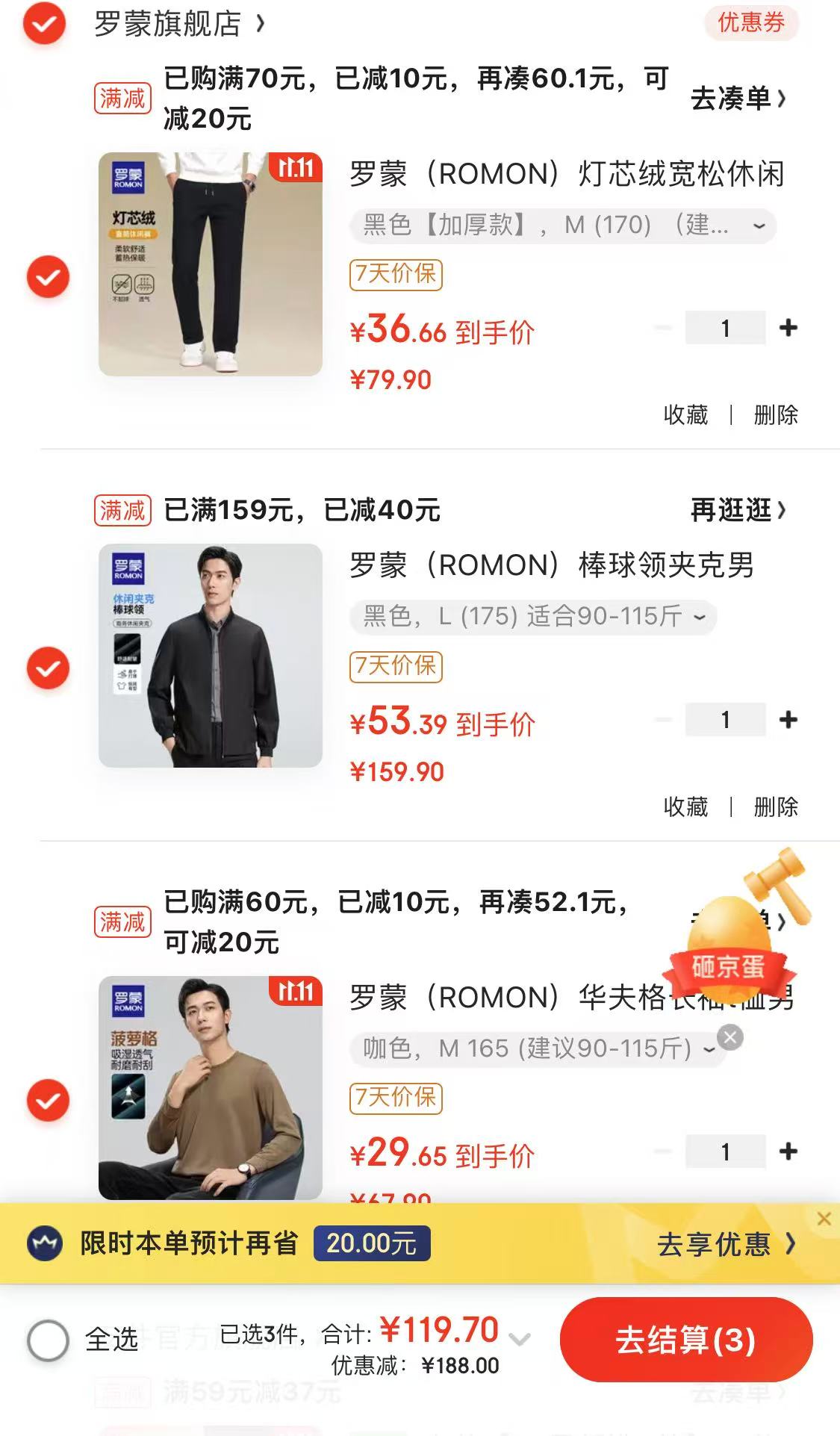This screenshot has width=840, height=1436.
Task: Save 灯芯绒 pants to 收藏
Action: pos(685,414)
